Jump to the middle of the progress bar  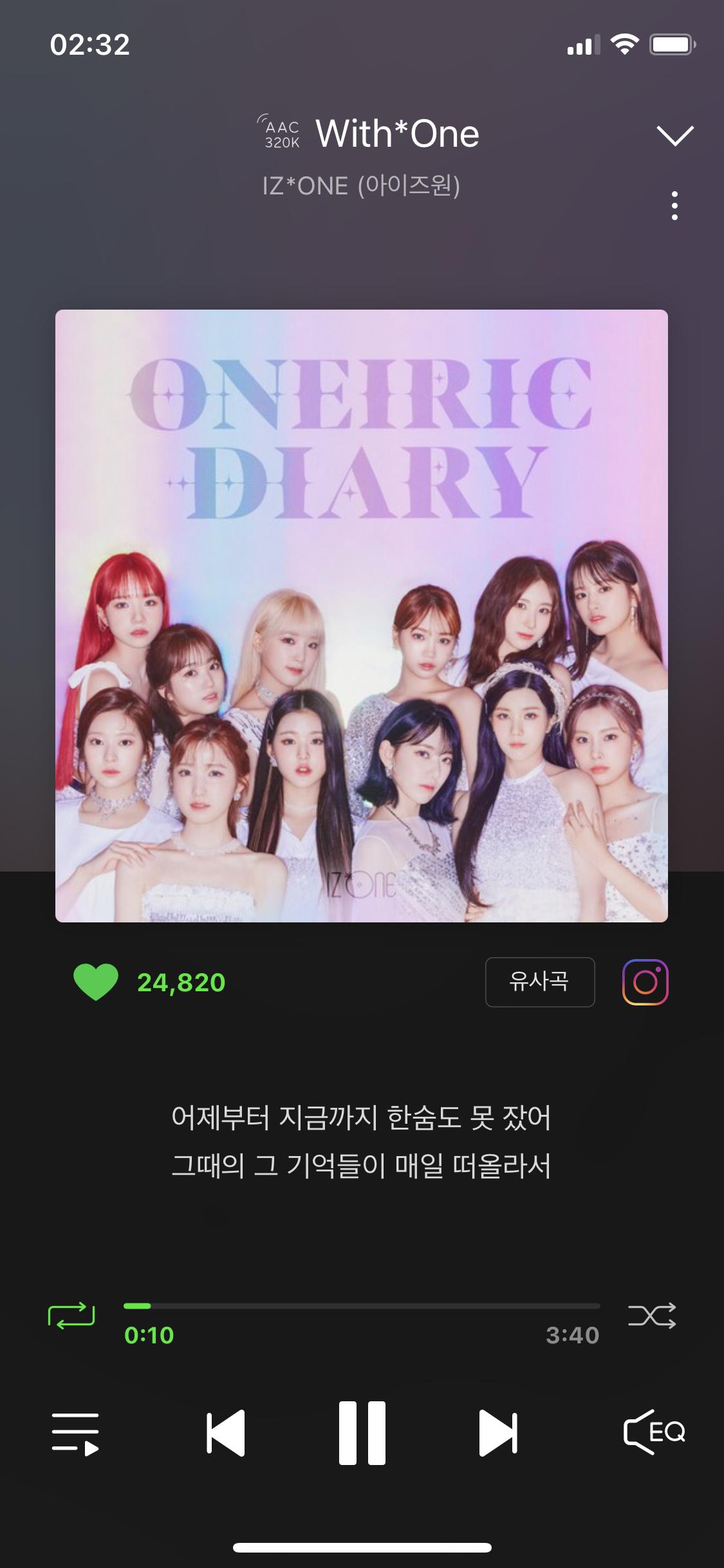click(x=362, y=1306)
